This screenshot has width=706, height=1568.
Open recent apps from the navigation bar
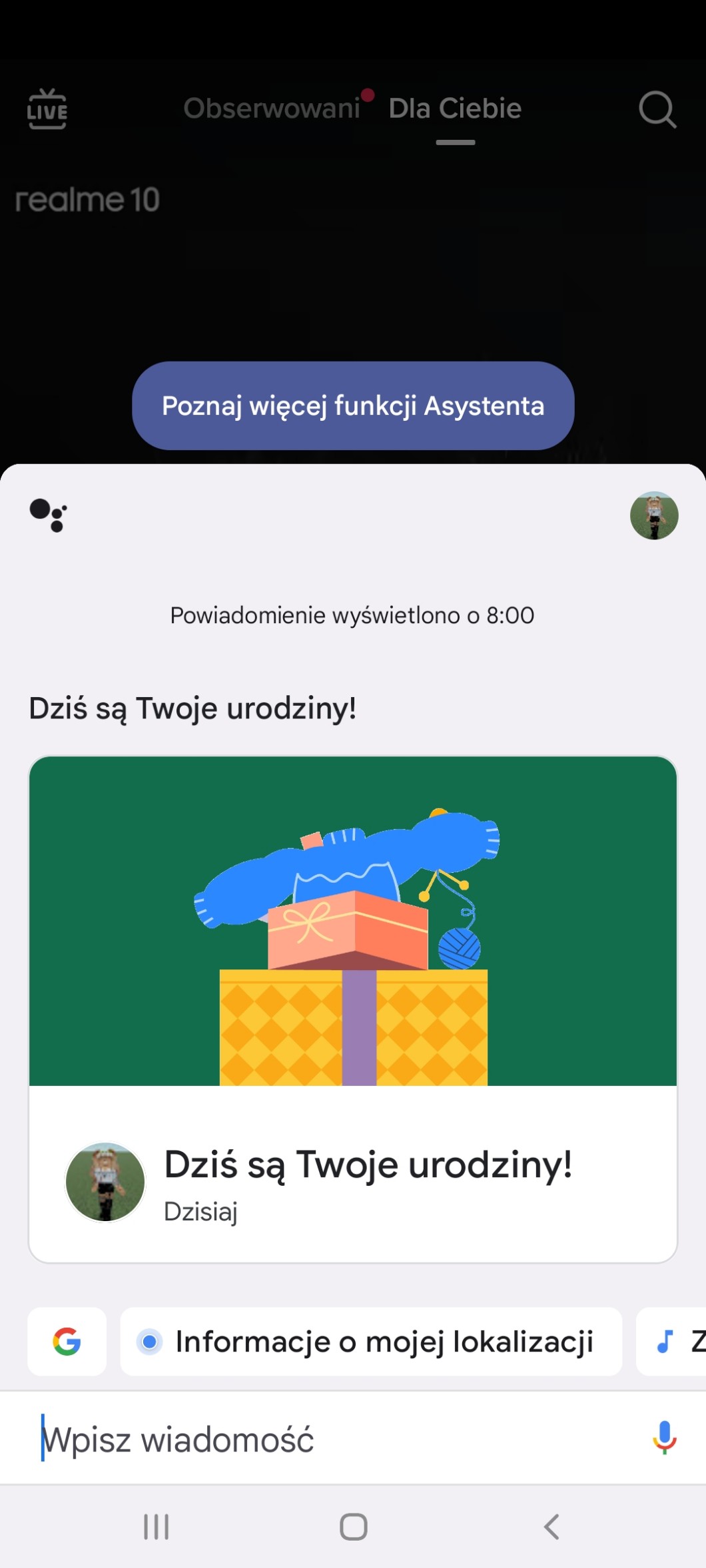coord(157,1526)
